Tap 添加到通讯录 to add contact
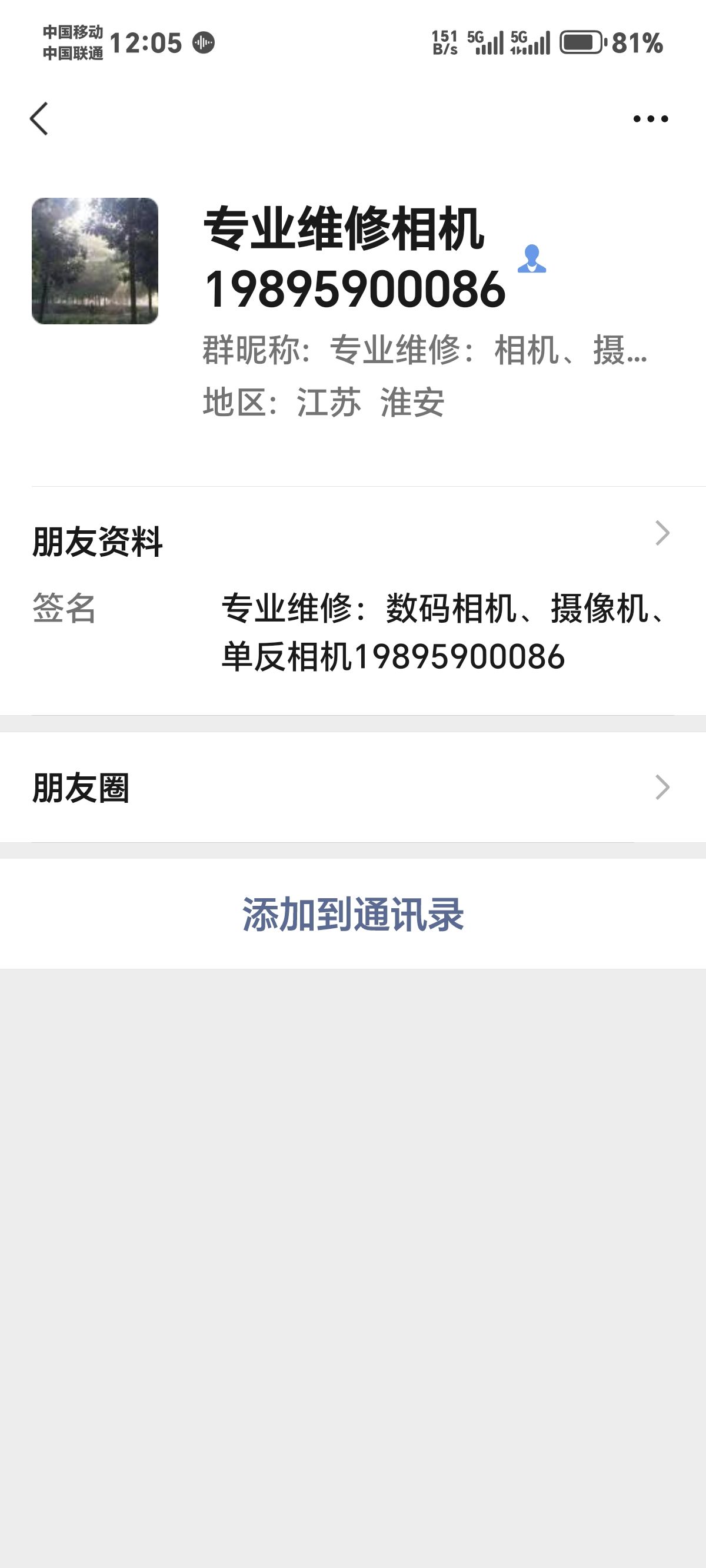Image resolution: width=706 pixels, height=1568 pixels. tap(353, 914)
